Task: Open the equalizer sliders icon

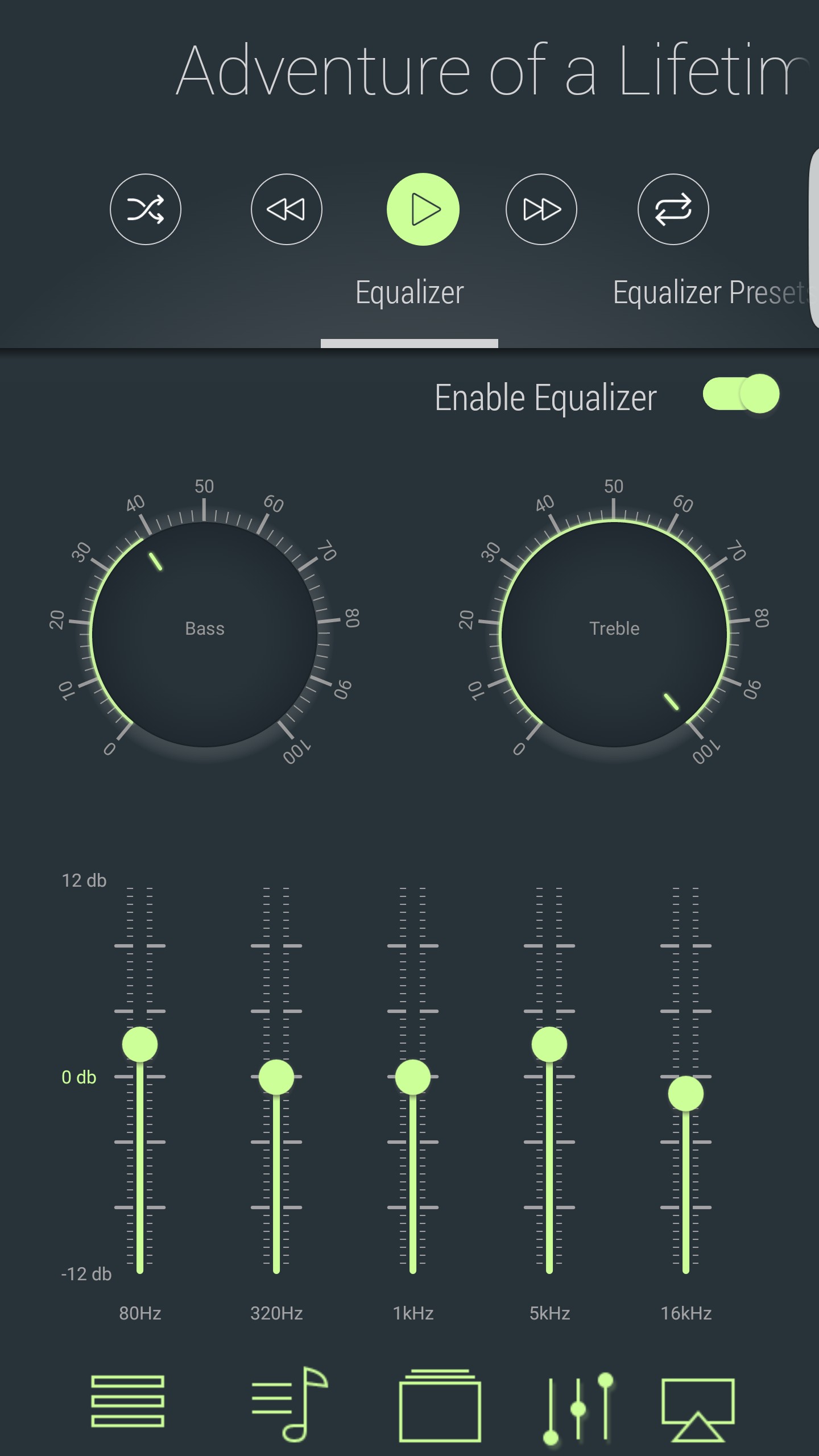Action: point(578,1408)
